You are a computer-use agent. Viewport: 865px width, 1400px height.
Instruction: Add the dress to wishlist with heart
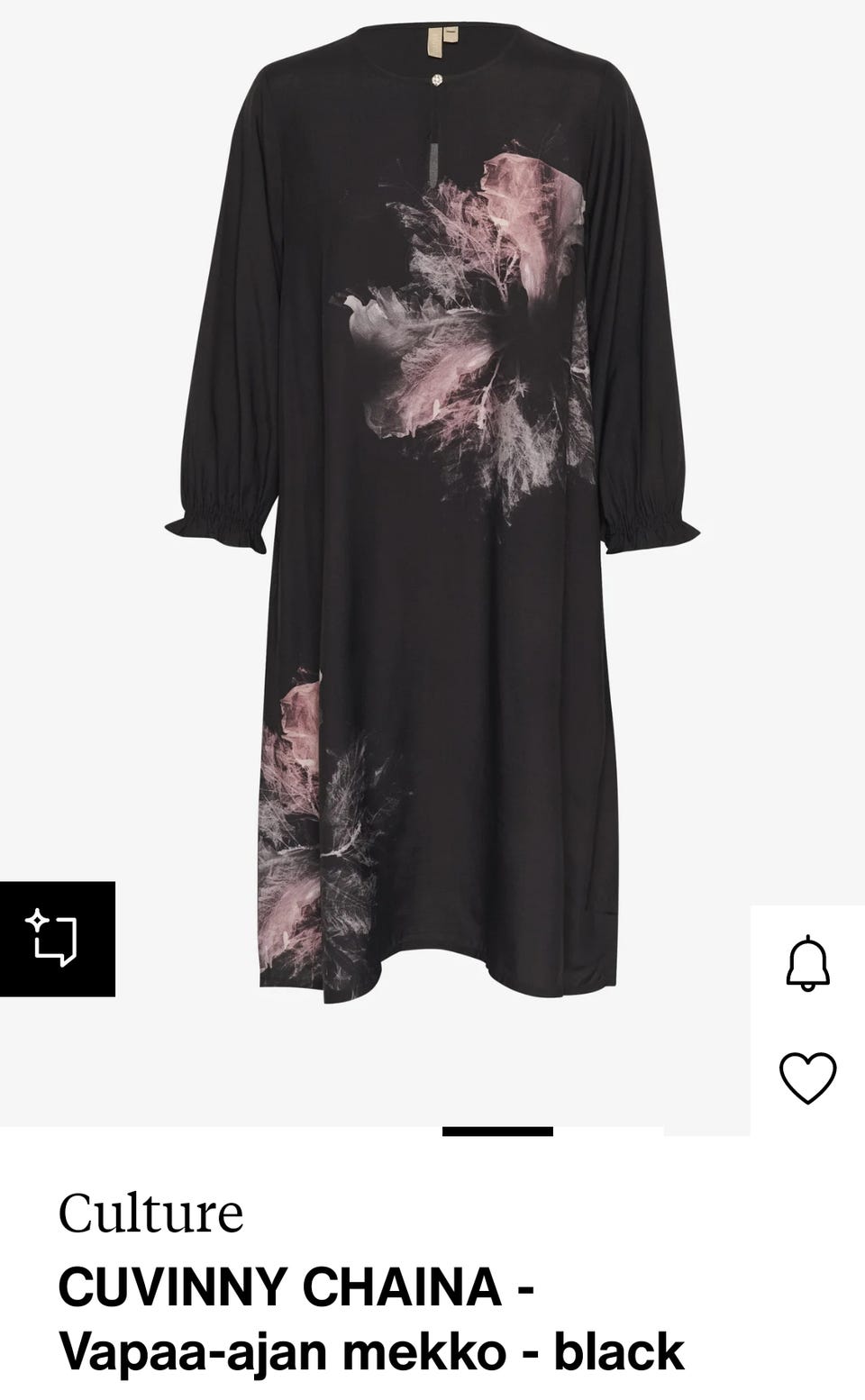tap(807, 1077)
